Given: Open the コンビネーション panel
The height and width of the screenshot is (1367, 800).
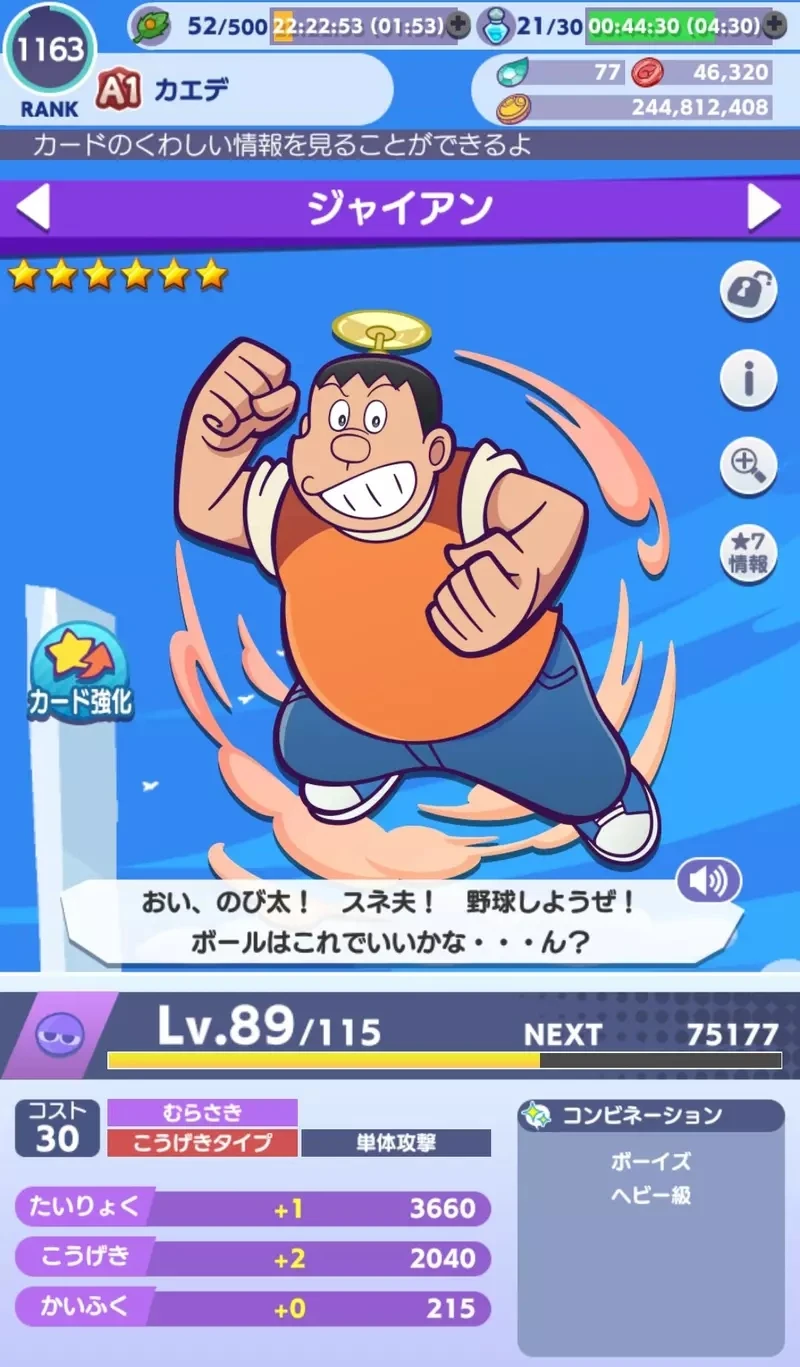Looking at the screenshot, I should [x=651, y=1115].
